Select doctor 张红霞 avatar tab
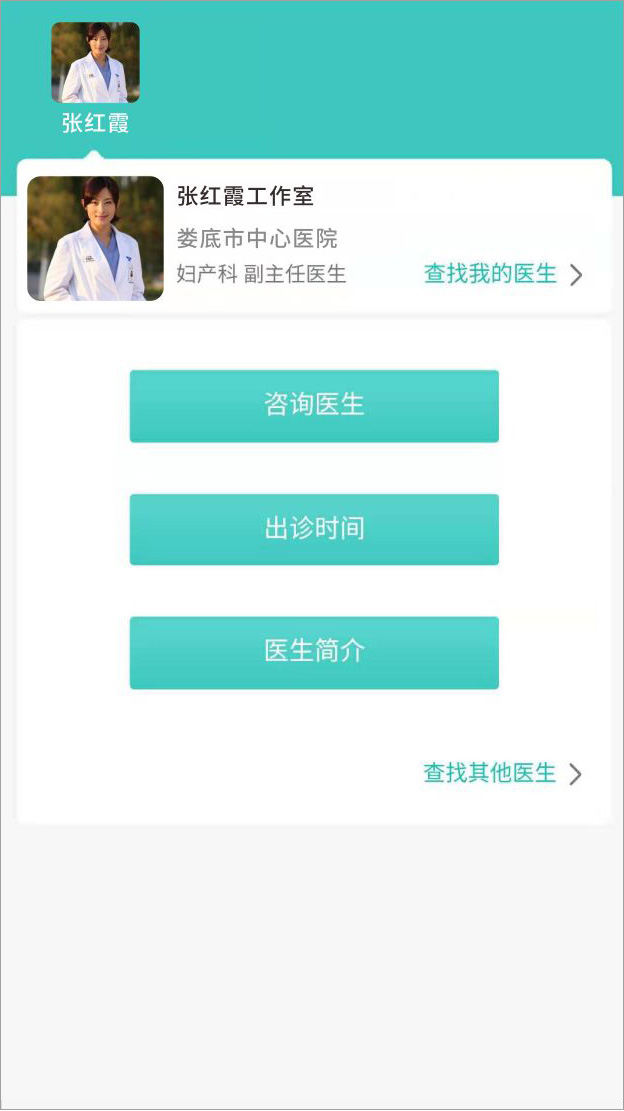The width and height of the screenshot is (624, 1111). click(95, 64)
